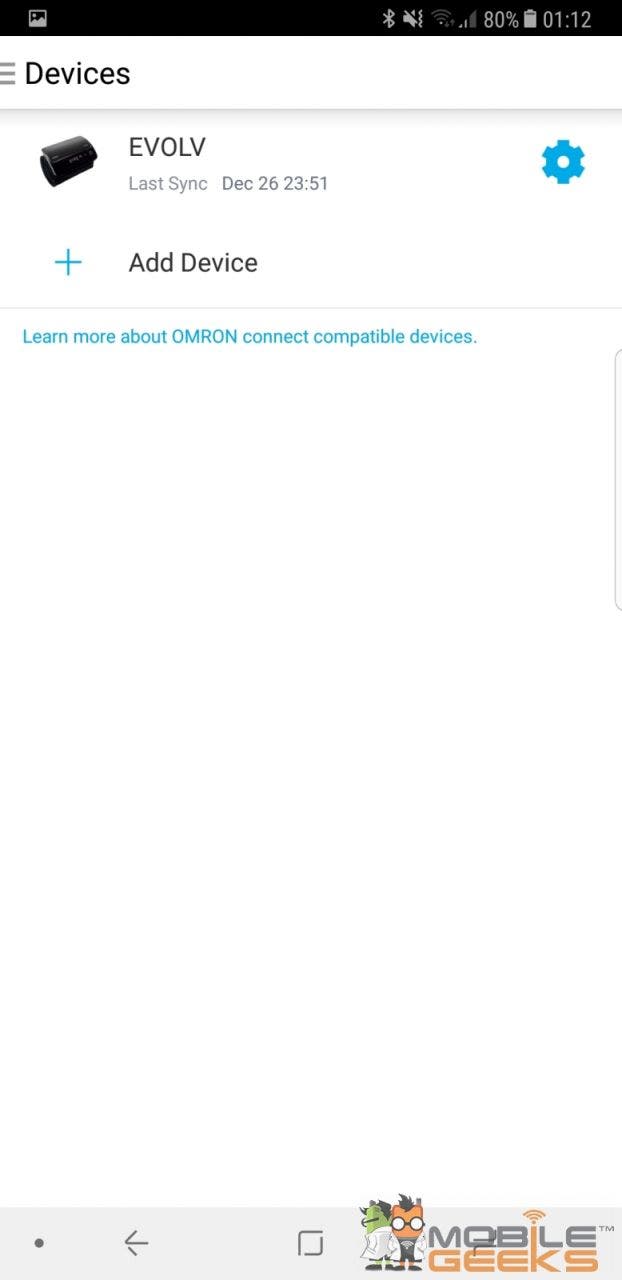Open OMRON connect compatible devices link
The width and height of the screenshot is (622, 1280).
click(x=249, y=337)
